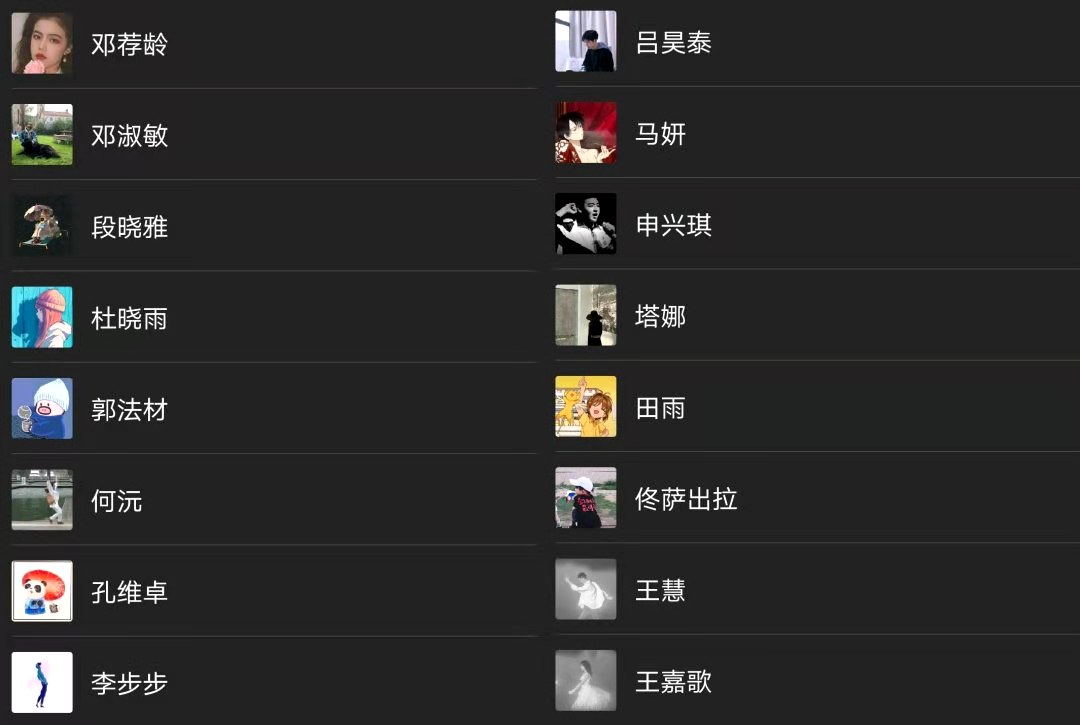
Task: Tap the contact 郭法材
Action: [x=130, y=410]
